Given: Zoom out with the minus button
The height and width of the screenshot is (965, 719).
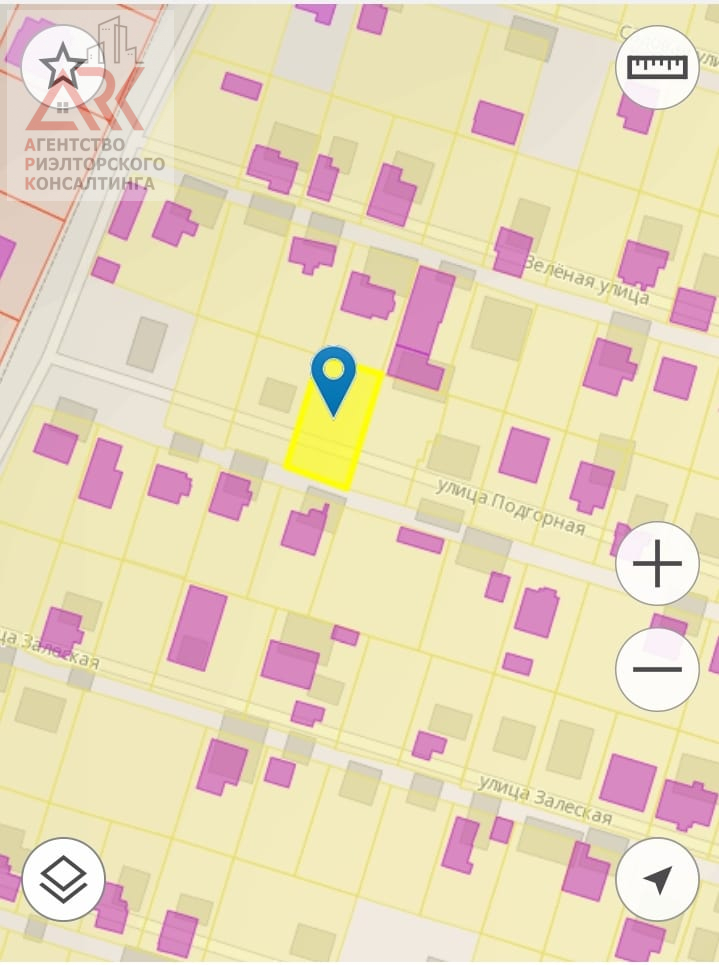Looking at the screenshot, I should pos(657,669).
